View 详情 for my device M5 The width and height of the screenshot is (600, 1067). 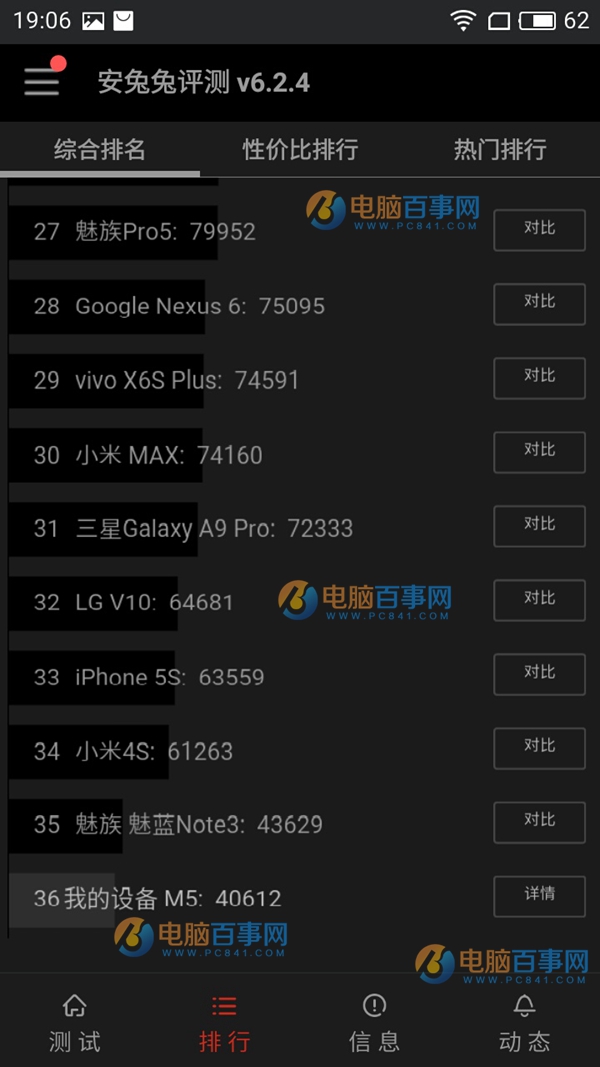539,896
